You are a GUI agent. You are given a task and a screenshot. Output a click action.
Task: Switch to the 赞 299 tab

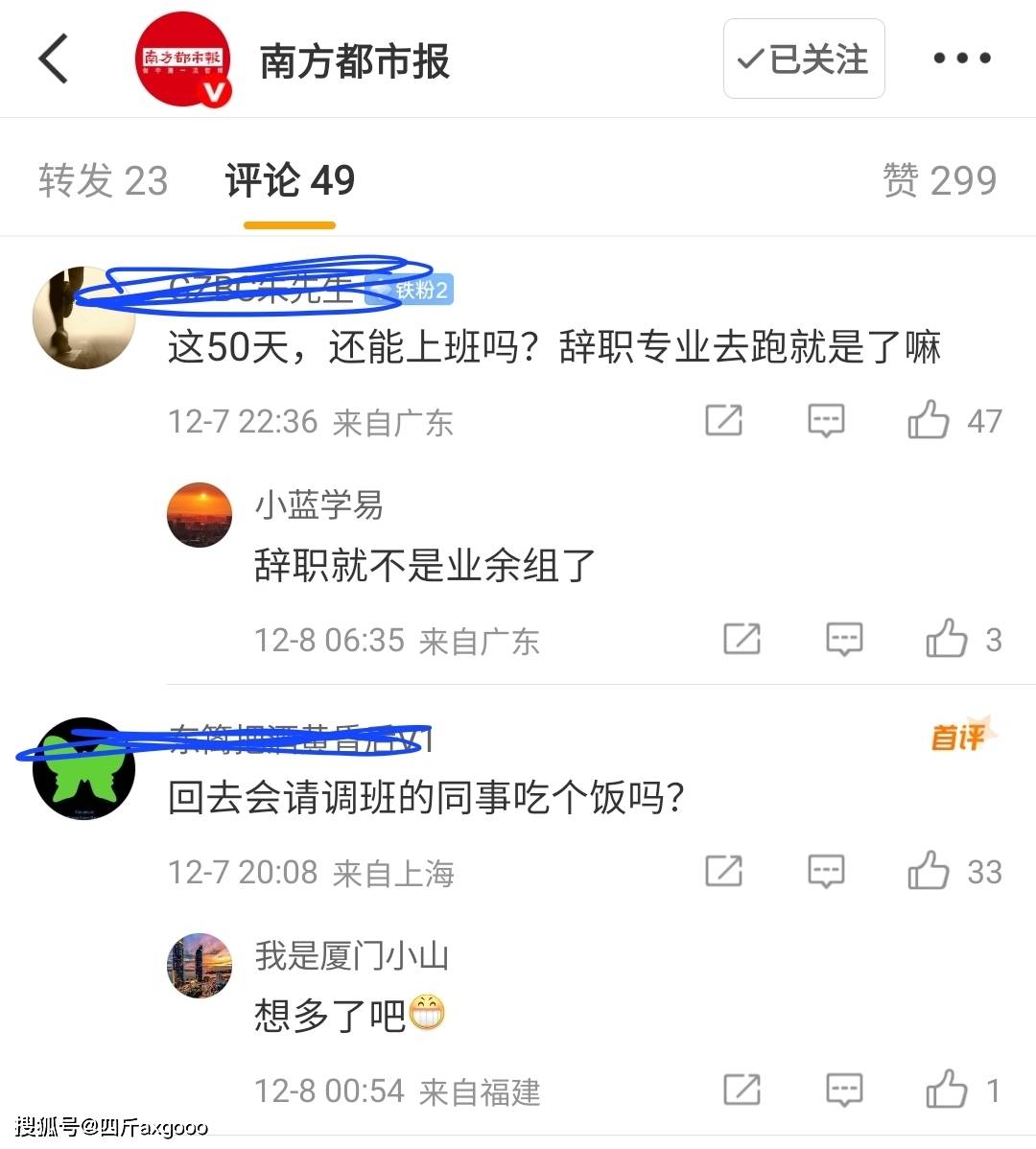tap(939, 180)
